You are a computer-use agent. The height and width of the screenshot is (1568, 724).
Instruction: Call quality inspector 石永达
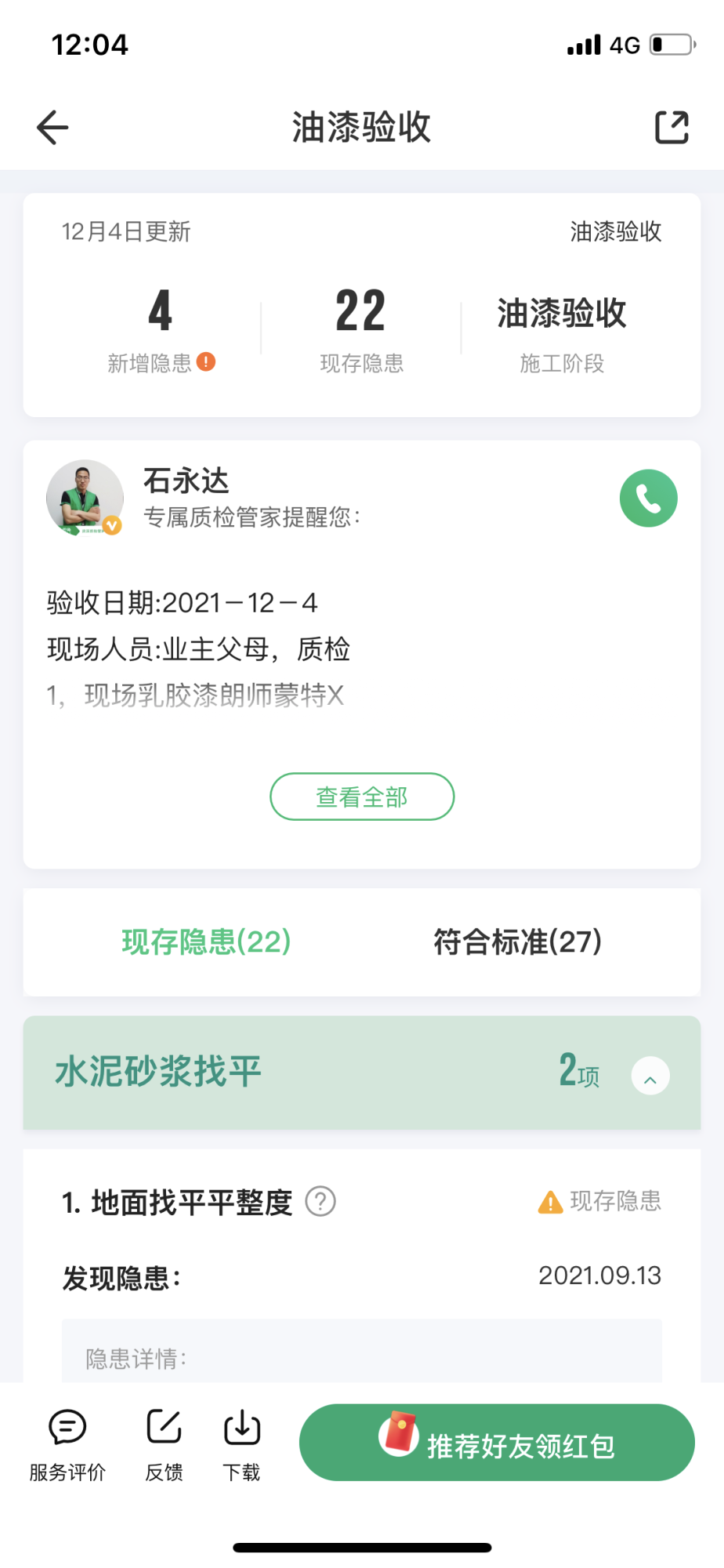648,499
